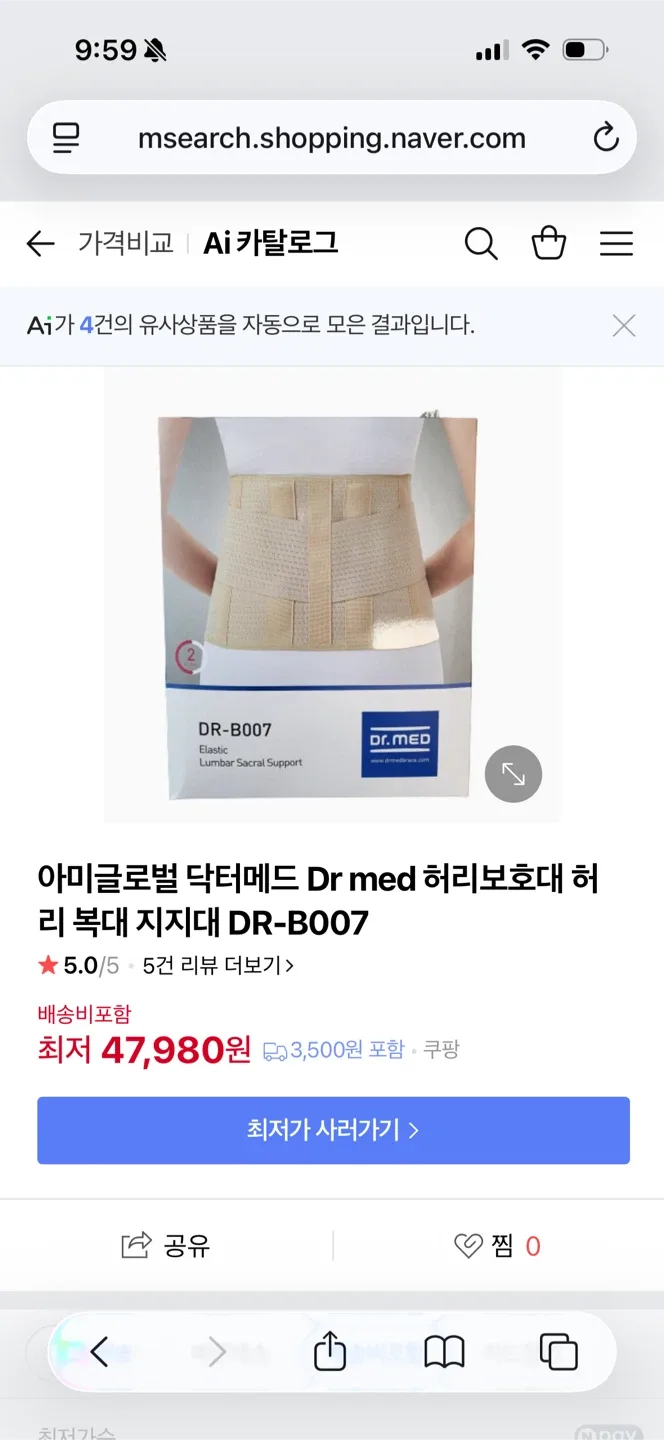This screenshot has height=1440, width=664.
Task: Expand the product image fullscreen
Action: coord(513,774)
